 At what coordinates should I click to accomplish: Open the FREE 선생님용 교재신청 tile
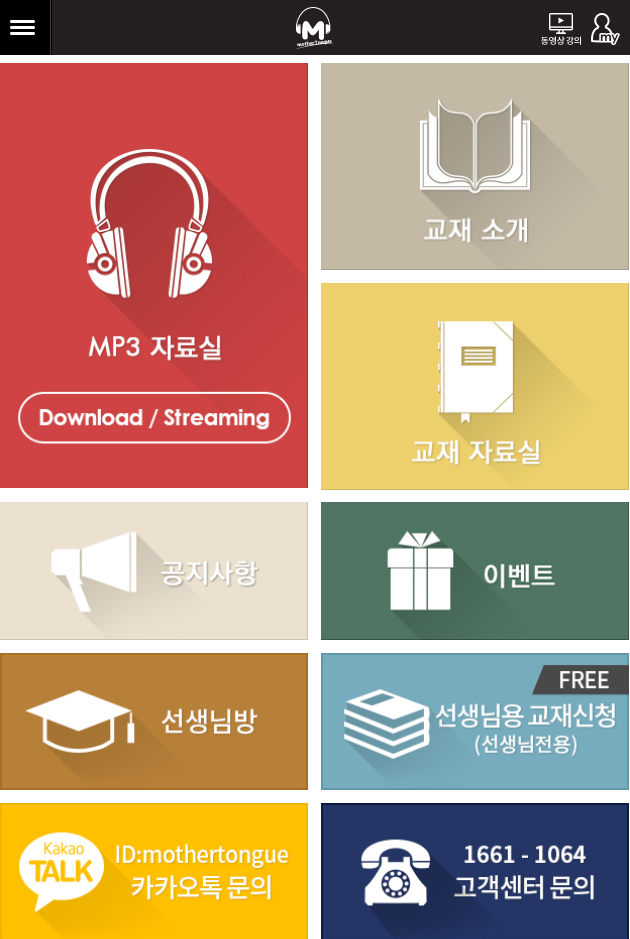pos(474,721)
